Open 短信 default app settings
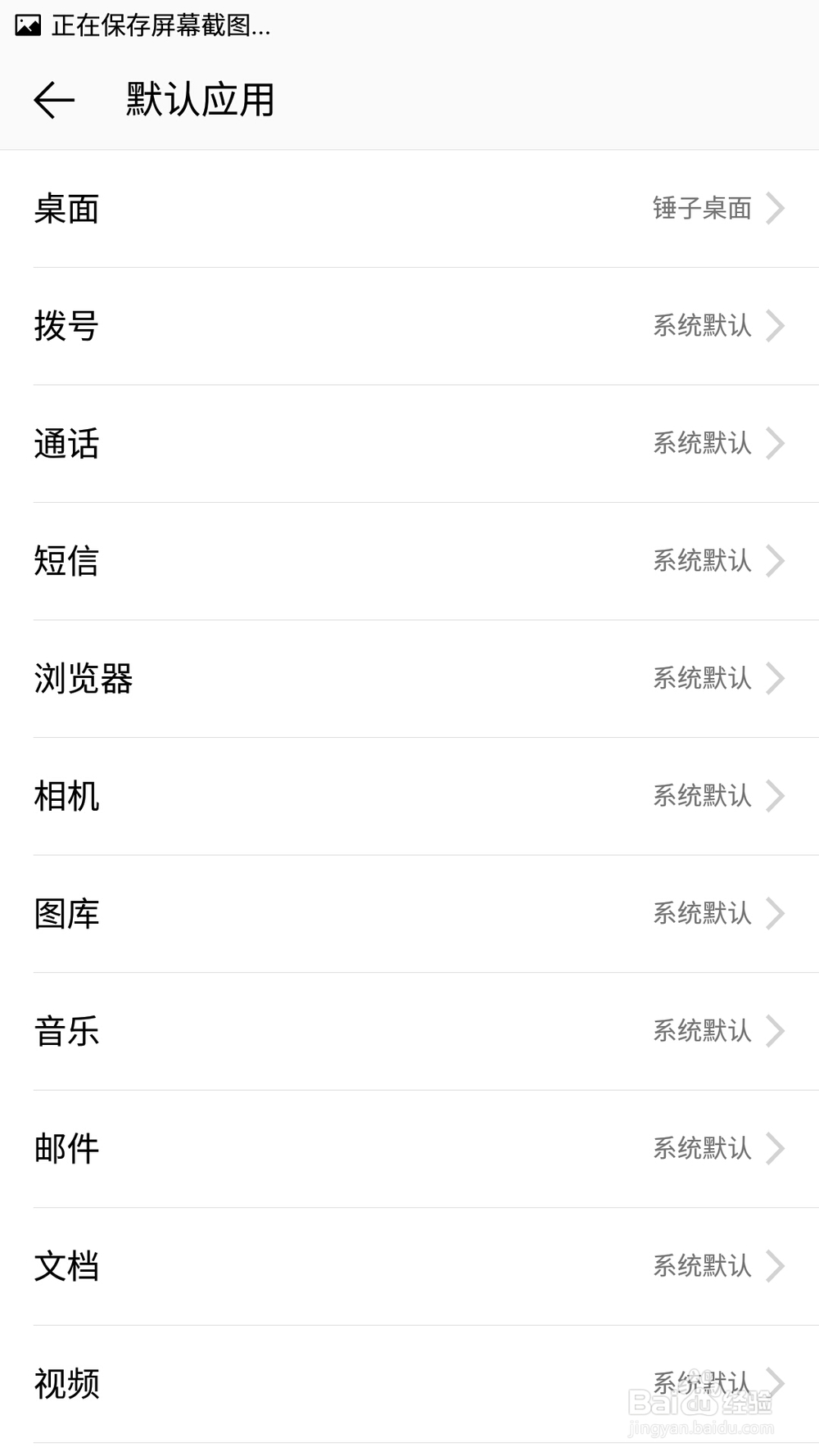Viewport: 819px width, 1456px height. [x=409, y=562]
